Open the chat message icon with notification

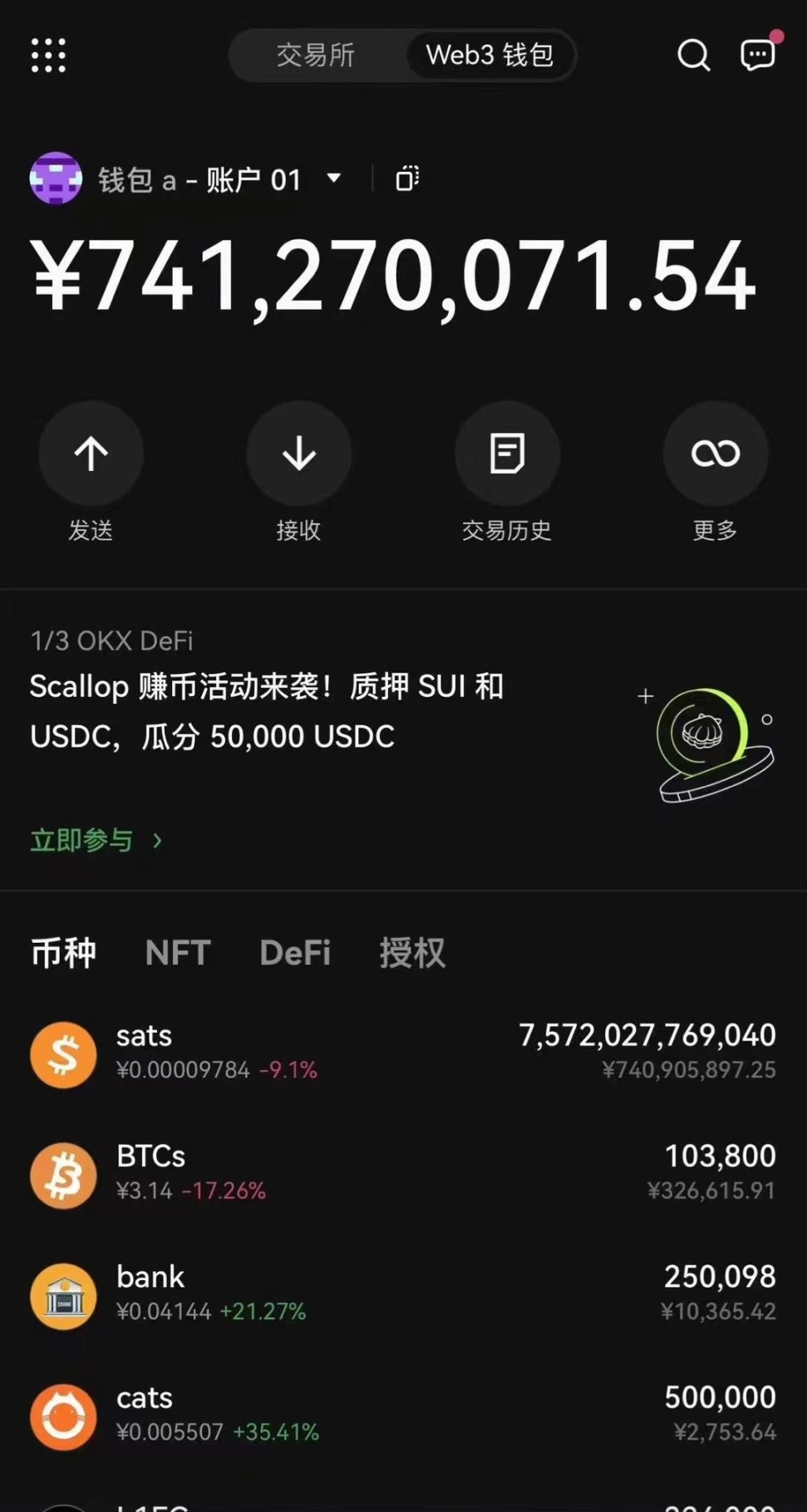pyautogui.click(x=757, y=56)
